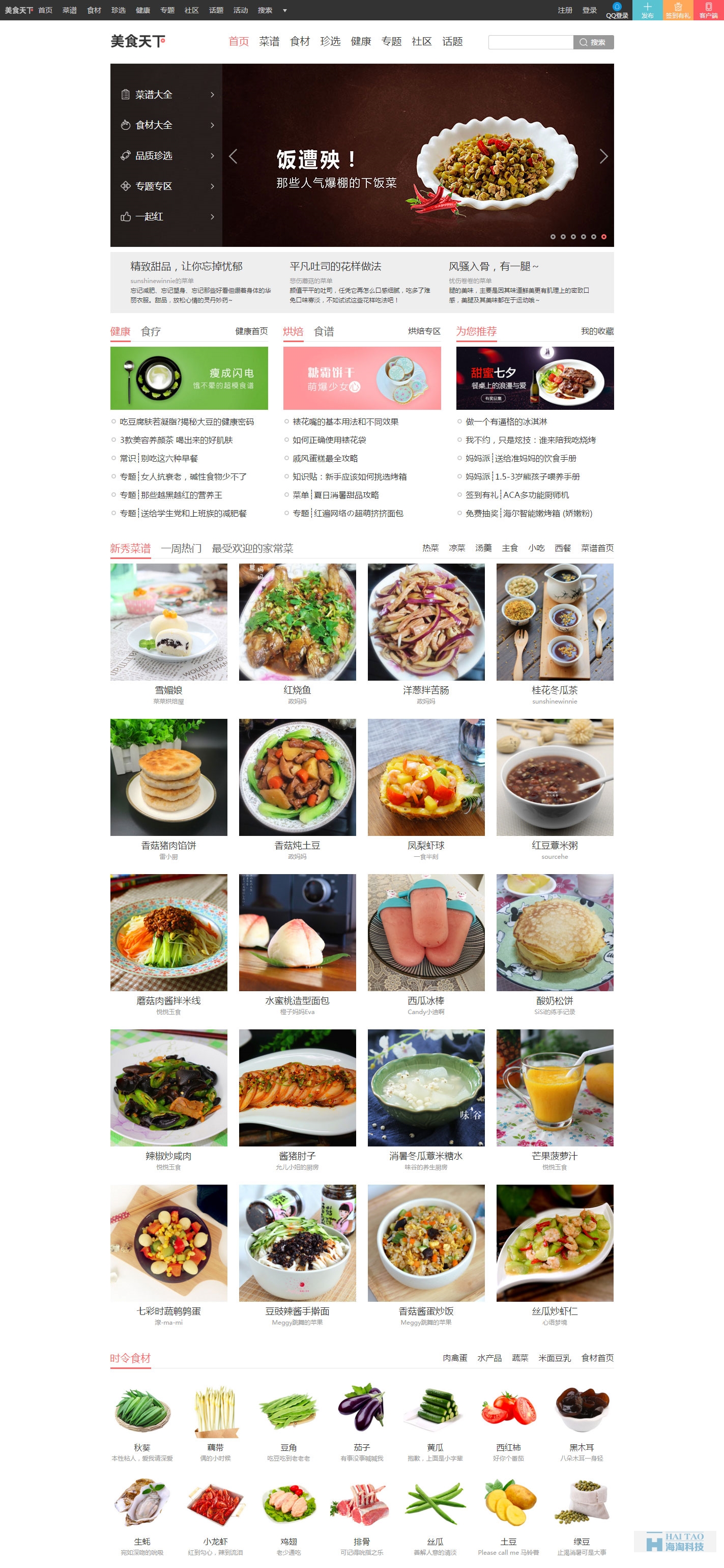Select 水产品 ingredient category
The image size is (724, 1568).
pos(489,1357)
